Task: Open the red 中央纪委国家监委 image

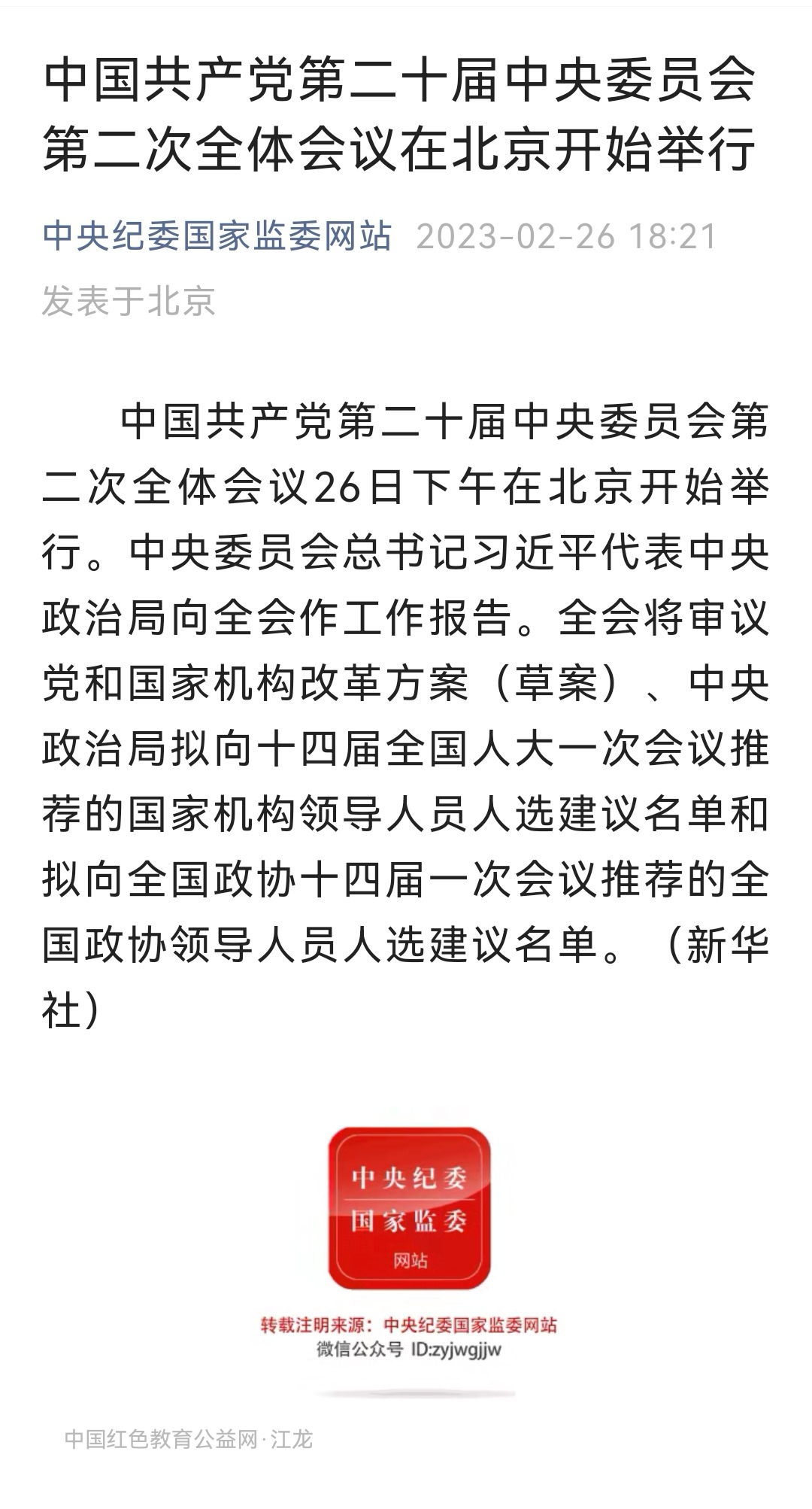Action: pos(409,1209)
